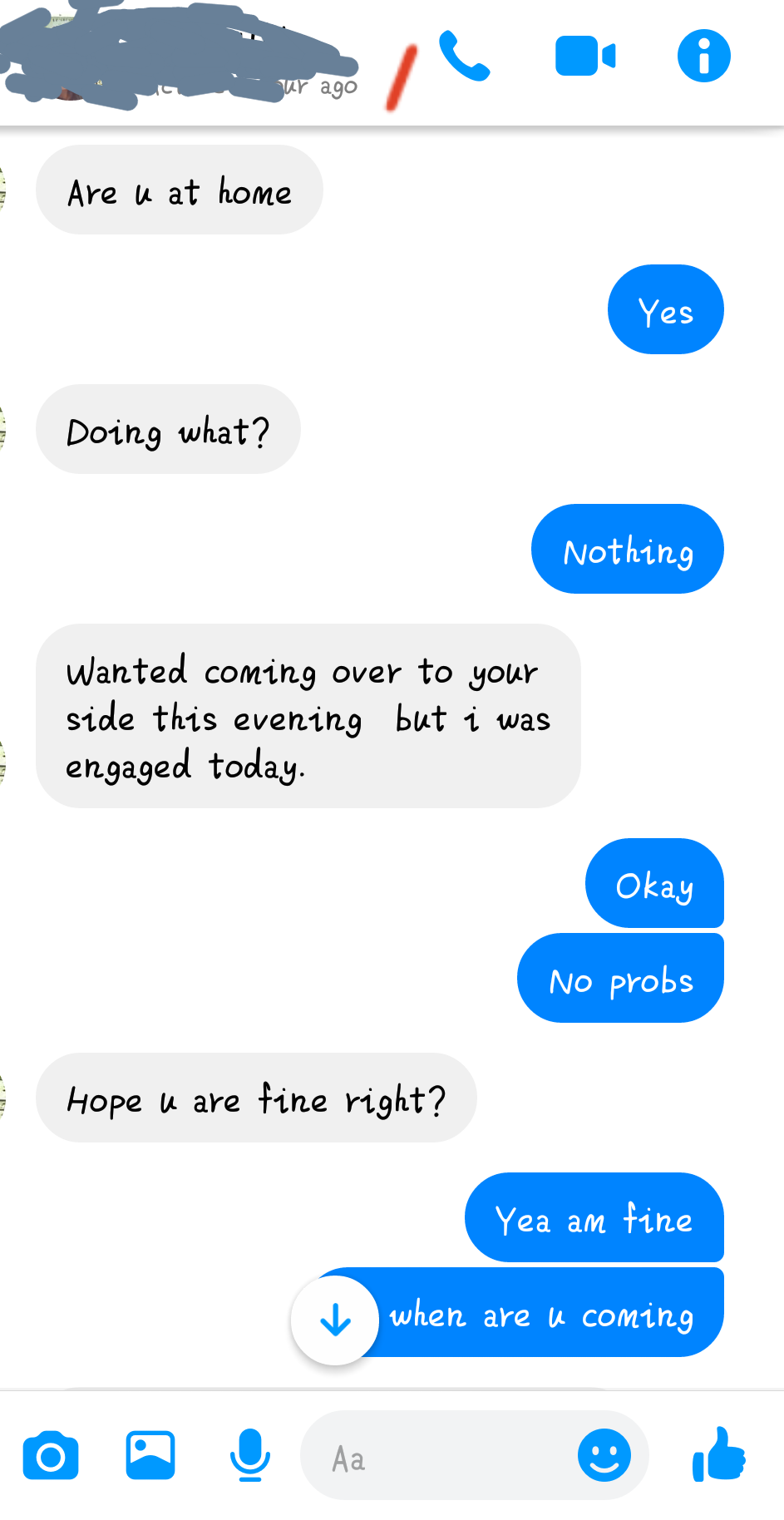Open the emoji picker smiley

tap(604, 1455)
